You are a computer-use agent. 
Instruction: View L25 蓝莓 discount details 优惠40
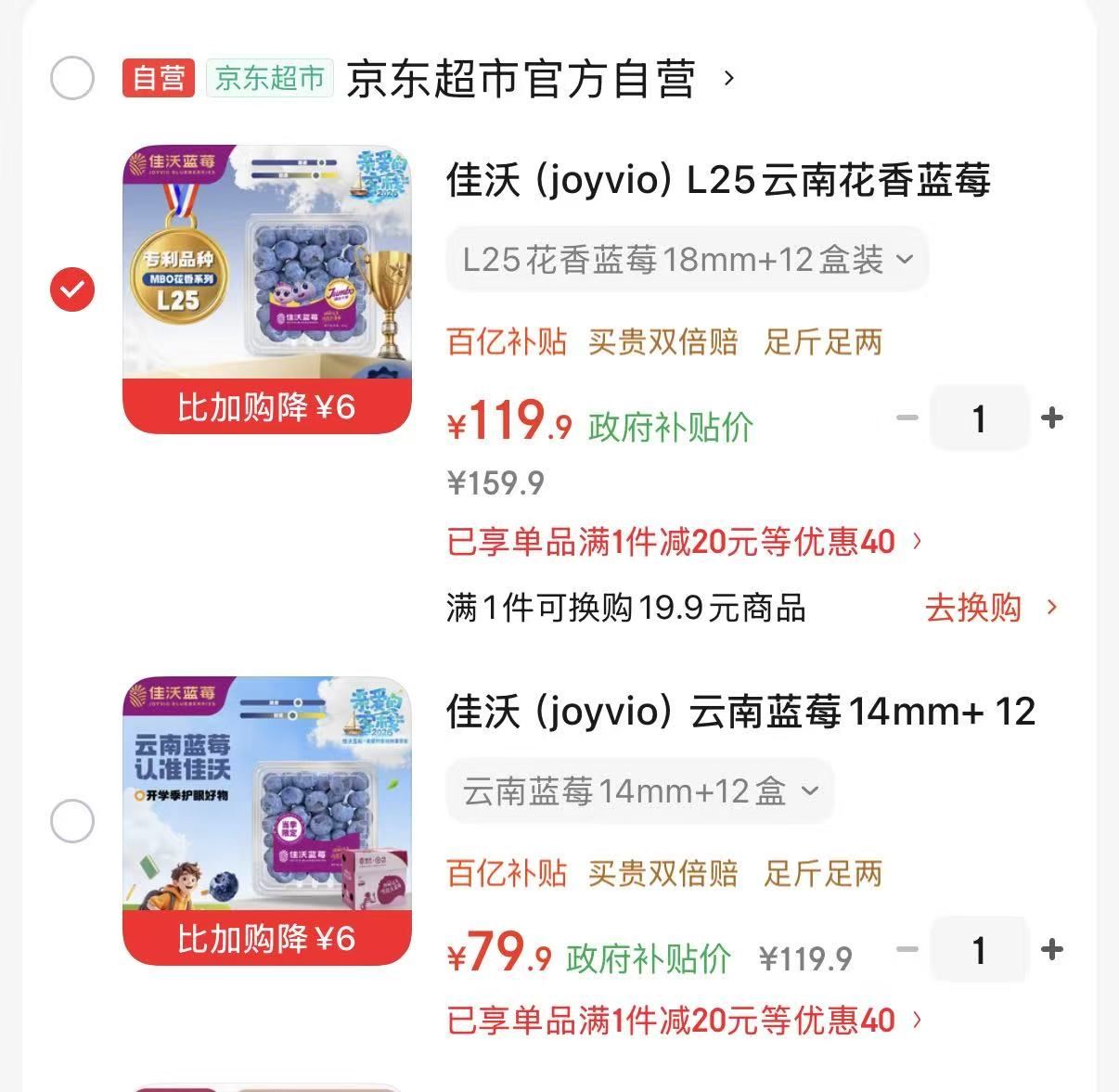pos(685,542)
